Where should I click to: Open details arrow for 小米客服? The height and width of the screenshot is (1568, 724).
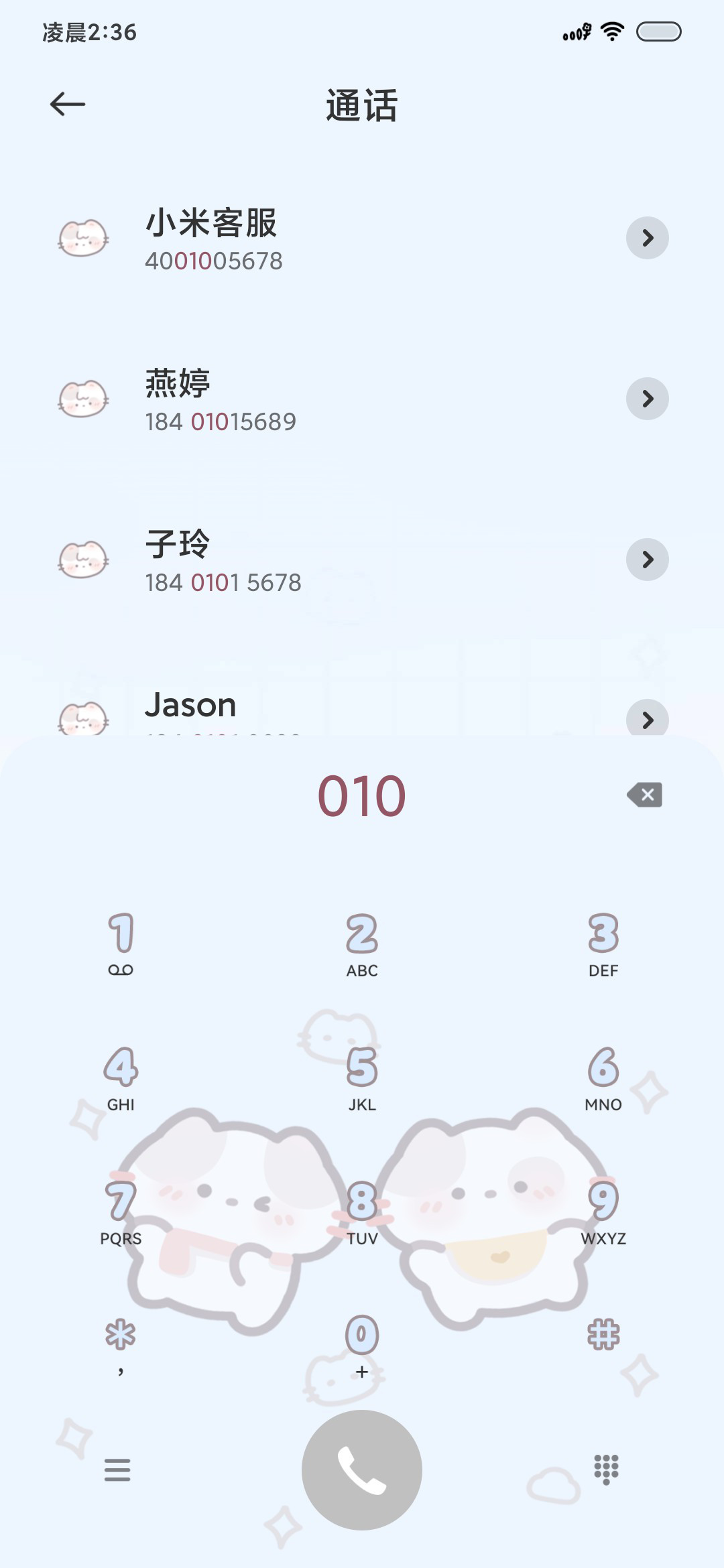(648, 238)
